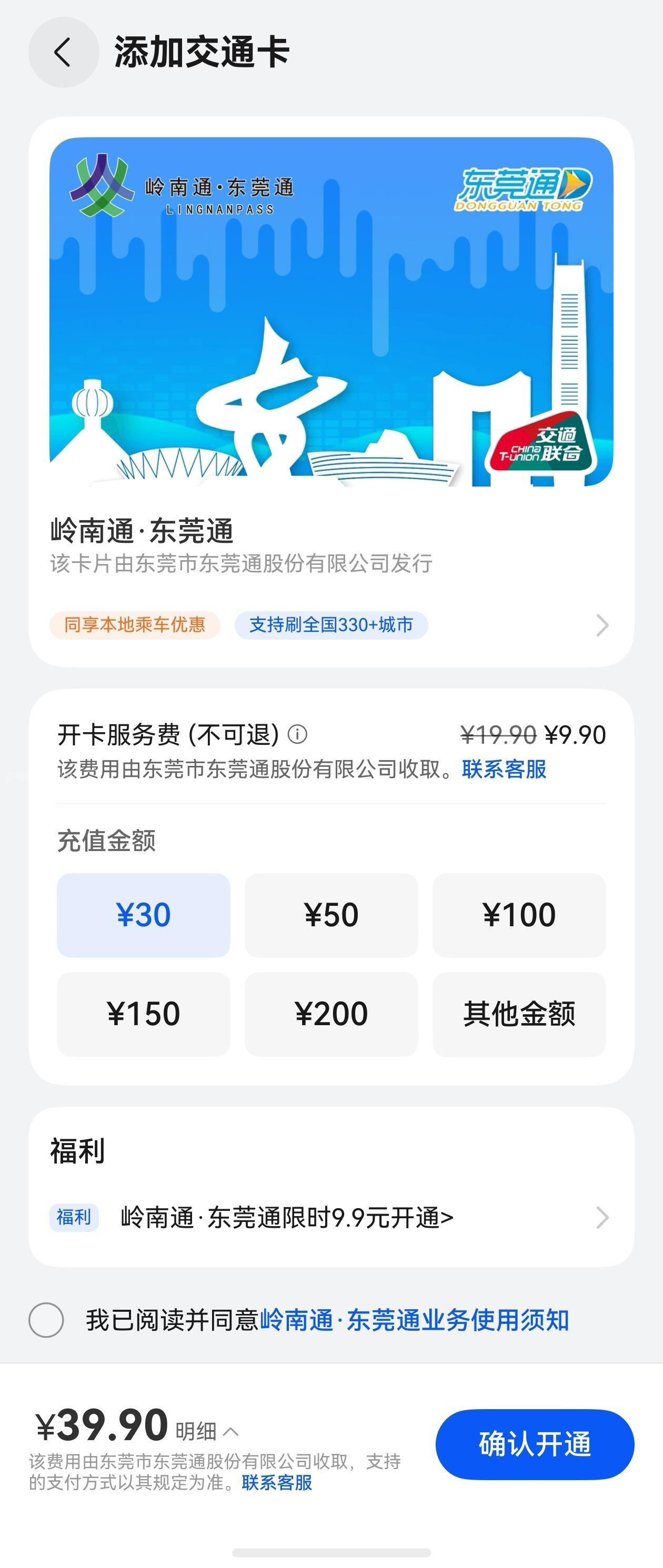Expand the 明细 price breakdown
The height and width of the screenshot is (1568, 663).
click(206, 1430)
